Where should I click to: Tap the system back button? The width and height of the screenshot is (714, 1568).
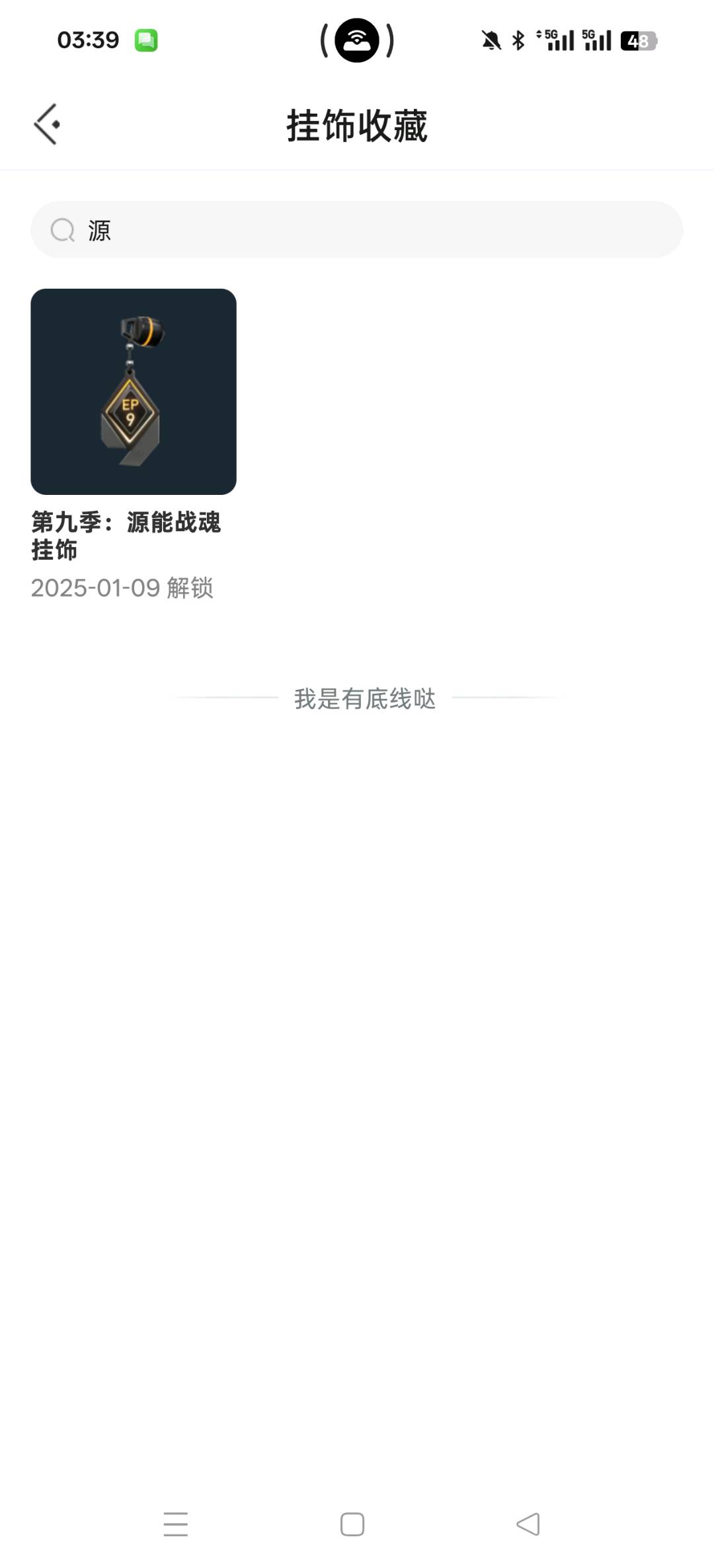(x=528, y=1524)
